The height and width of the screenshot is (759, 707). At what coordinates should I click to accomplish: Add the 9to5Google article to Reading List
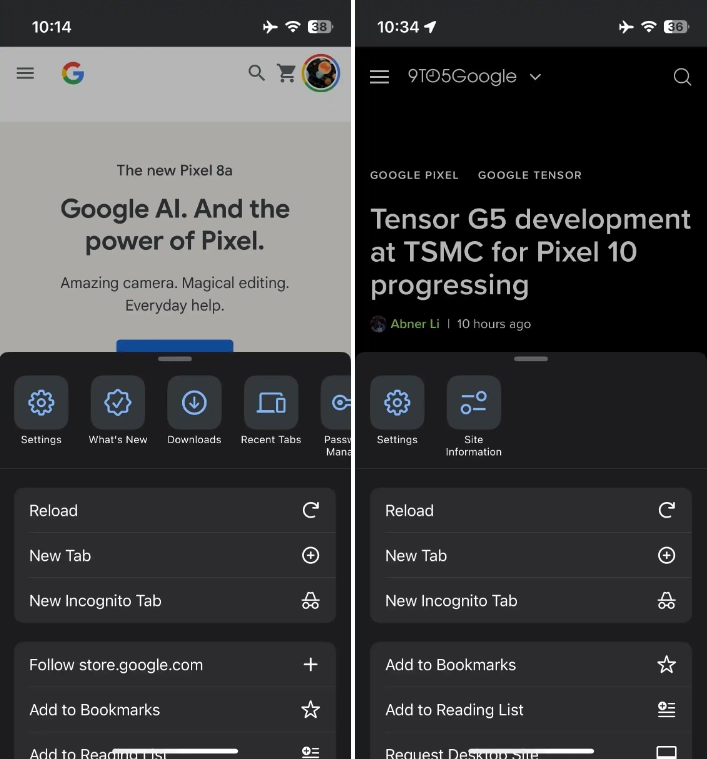pyautogui.click(x=530, y=710)
